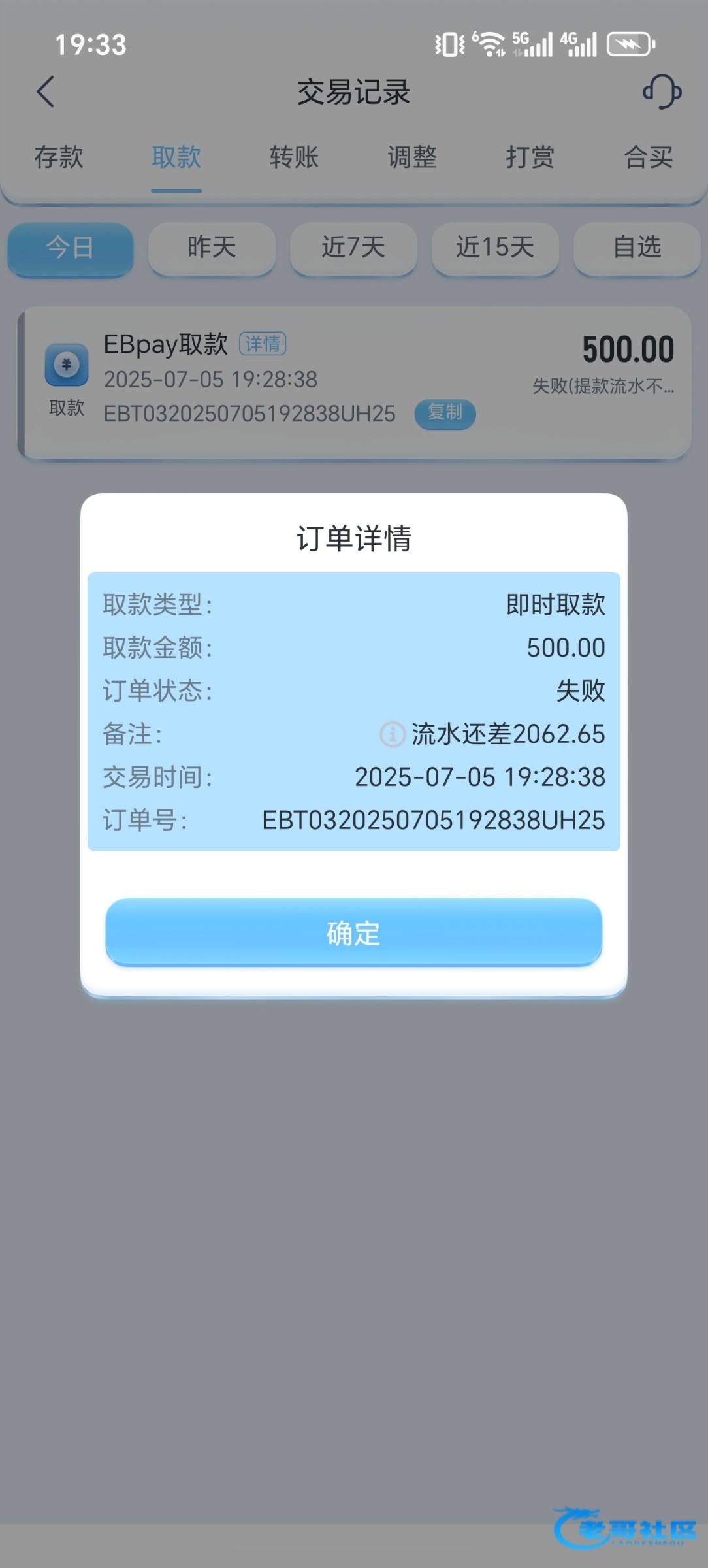Open customer service headset icon
708x1568 pixels.
click(x=662, y=91)
